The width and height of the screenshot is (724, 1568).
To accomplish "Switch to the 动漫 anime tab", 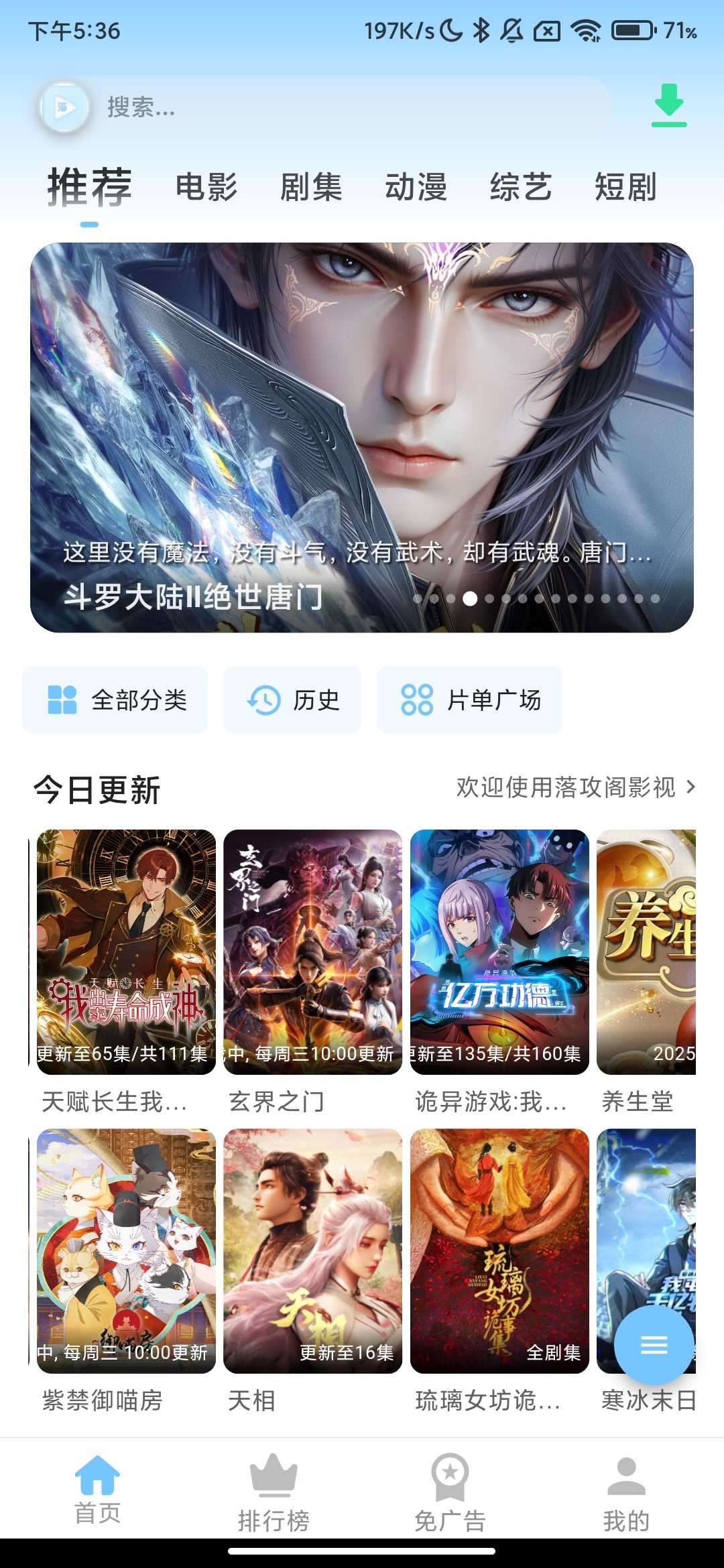I will pos(416,188).
